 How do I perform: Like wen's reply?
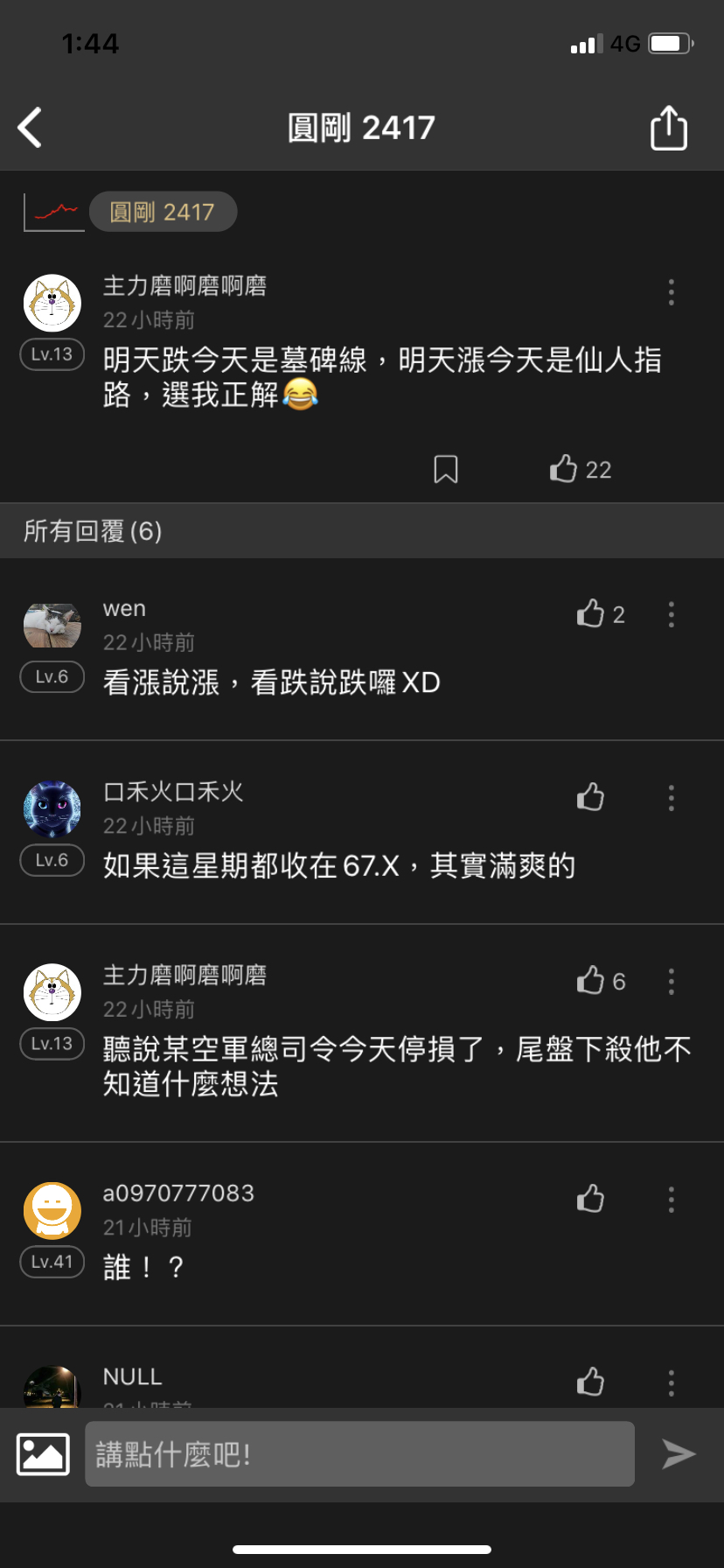tap(591, 614)
